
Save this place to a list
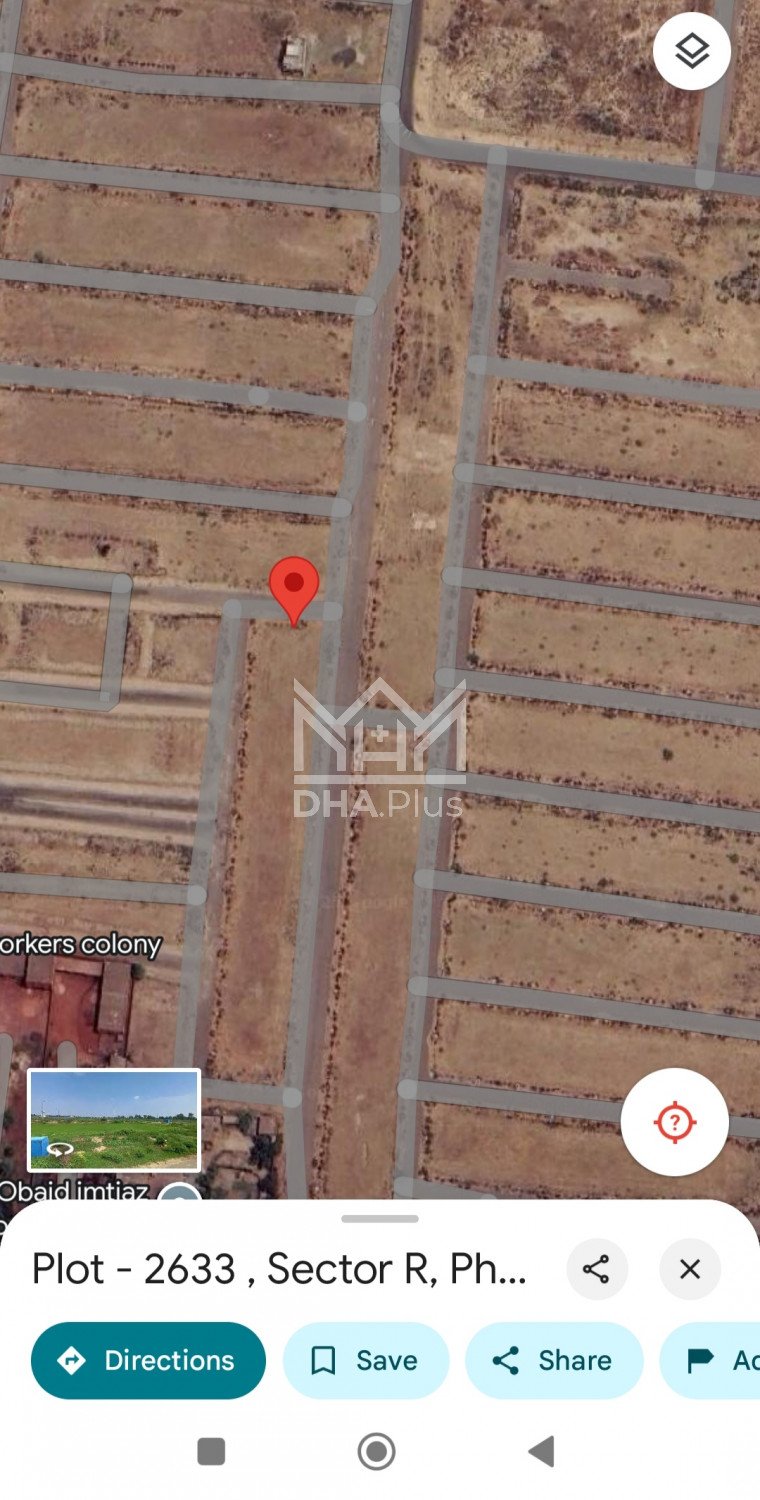pos(365,1360)
